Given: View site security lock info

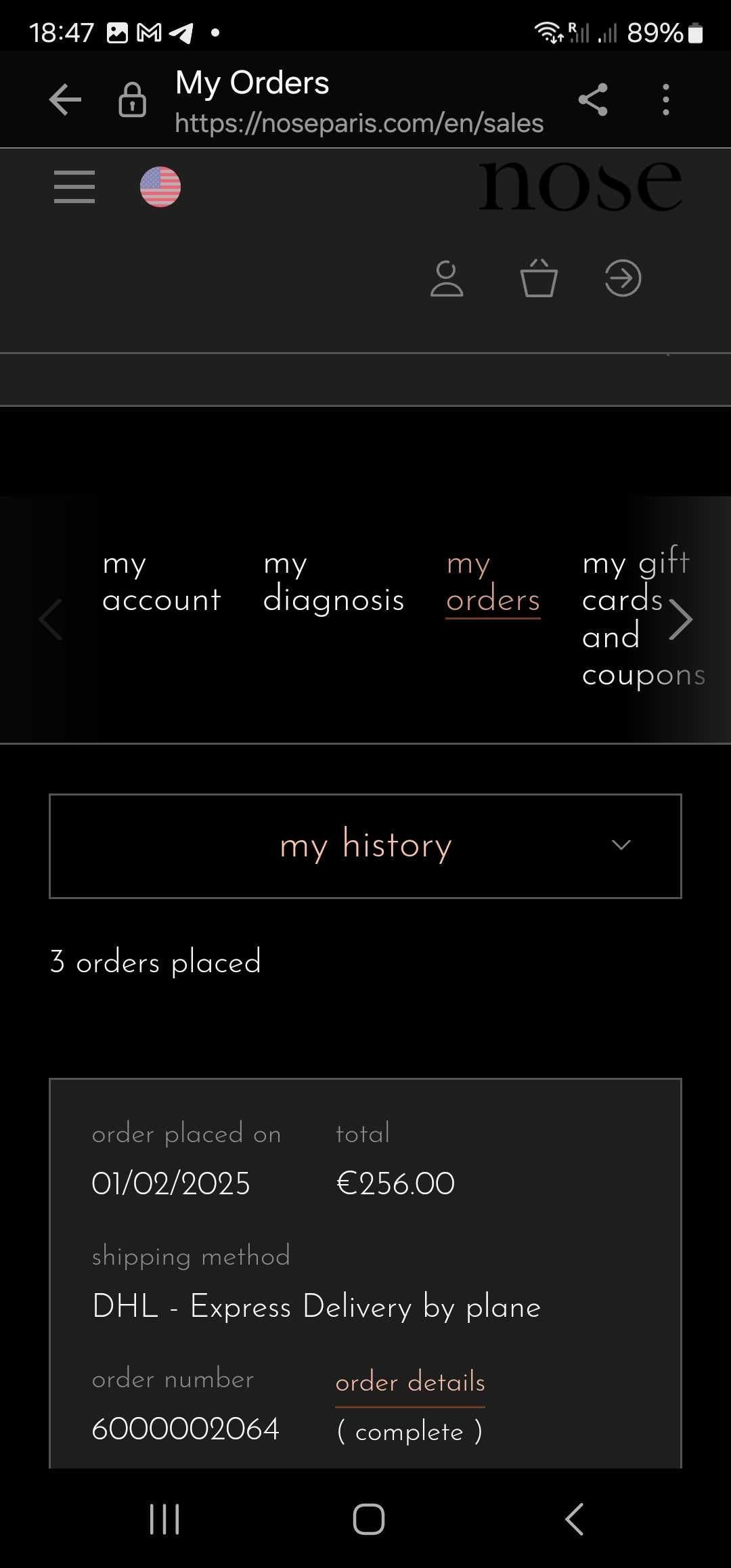Looking at the screenshot, I should (132, 100).
